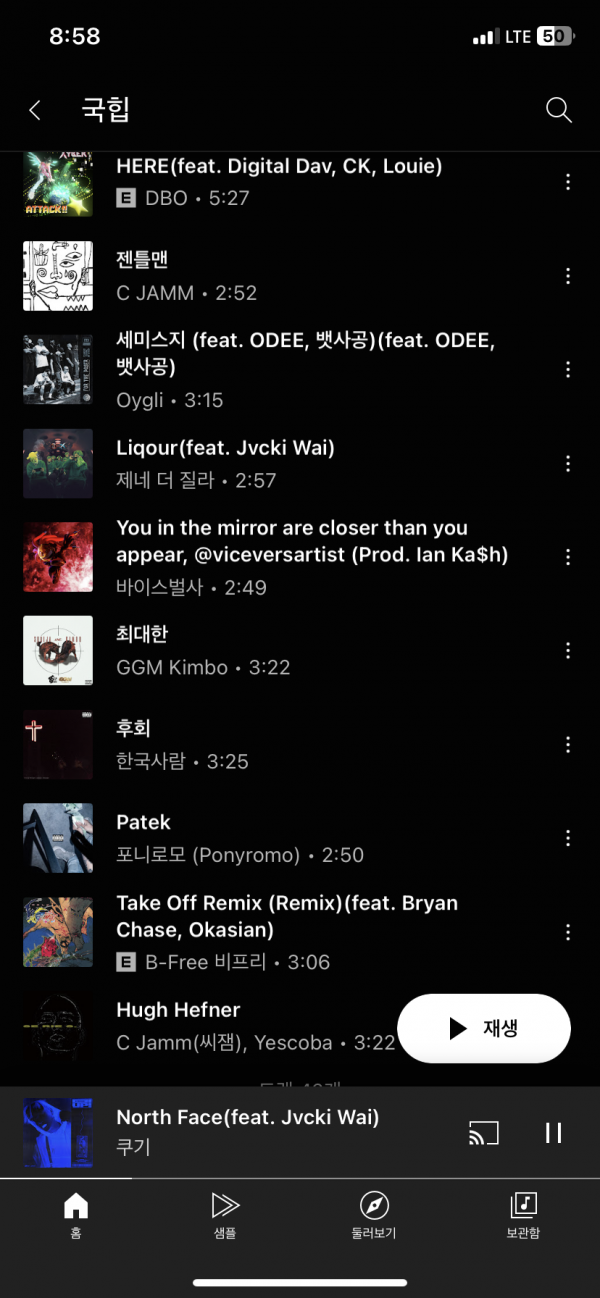Viewport: 600px width, 1298px height.
Task: Pause North Face in the mini player
Action: coord(553,1132)
